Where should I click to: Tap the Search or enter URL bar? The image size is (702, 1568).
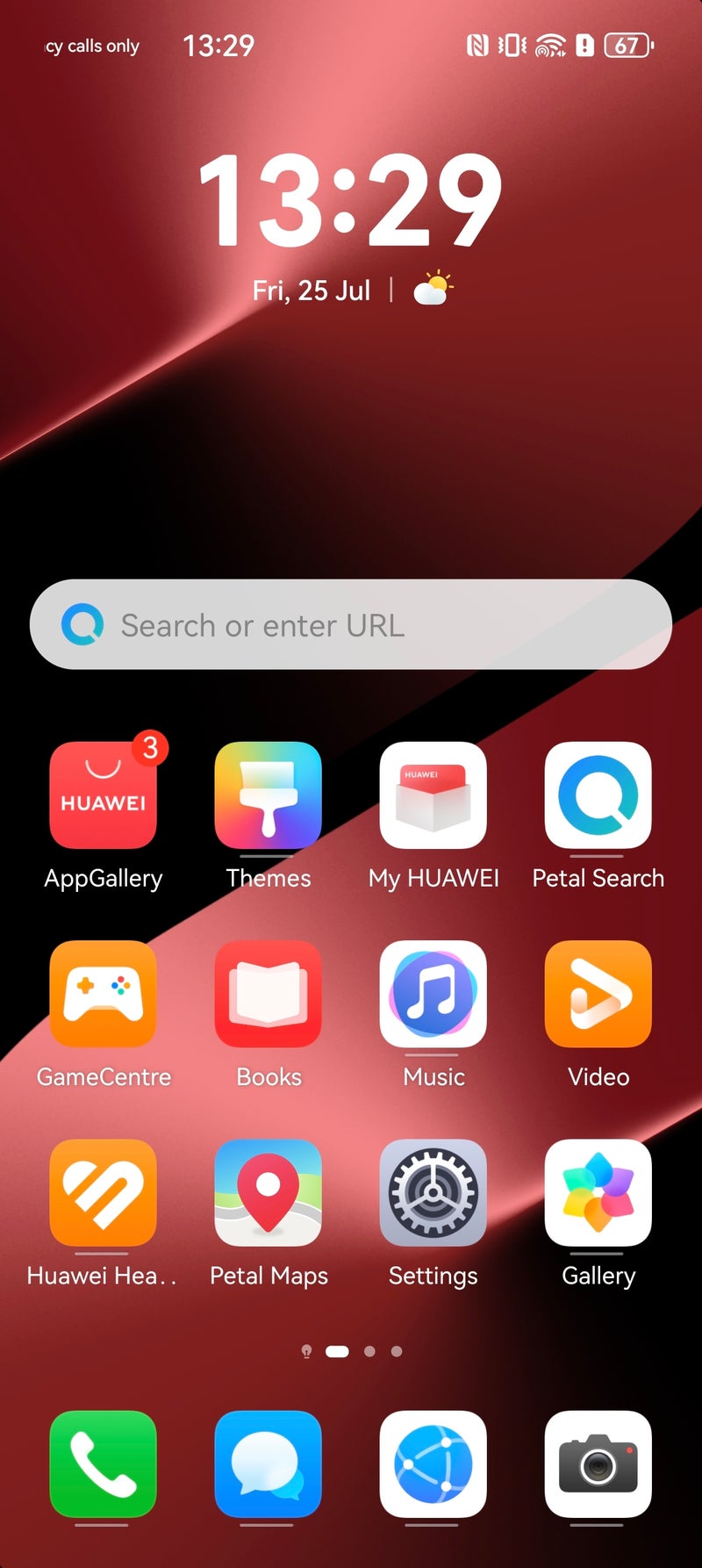(x=351, y=624)
